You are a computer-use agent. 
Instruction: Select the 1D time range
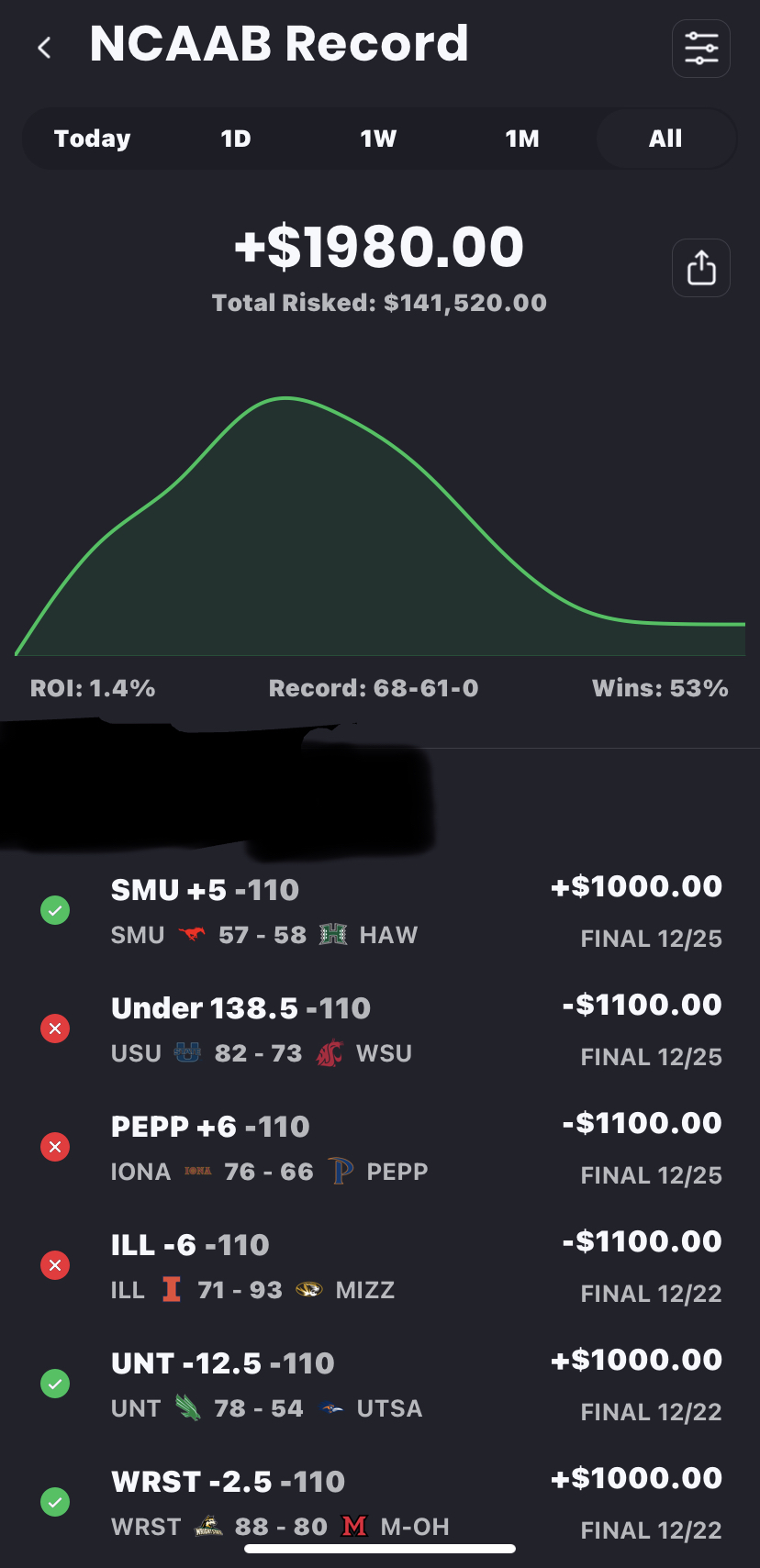(236, 139)
